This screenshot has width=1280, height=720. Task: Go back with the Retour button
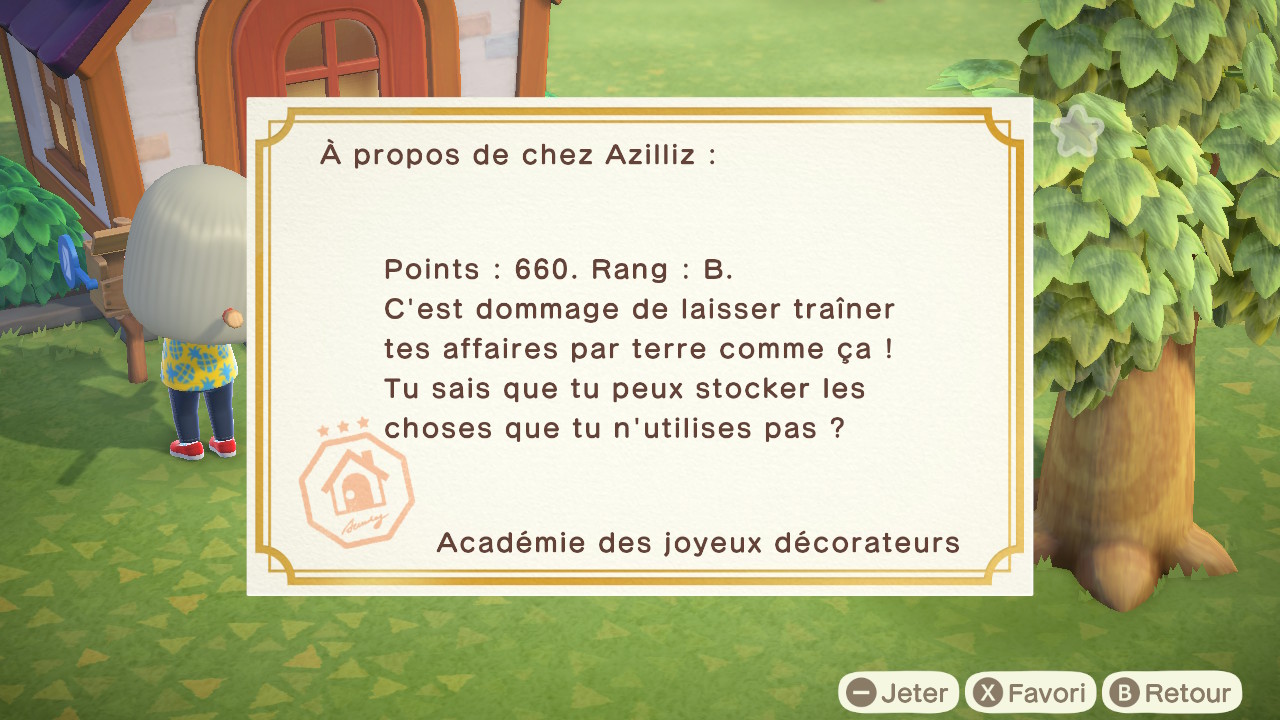tap(1172, 693)
